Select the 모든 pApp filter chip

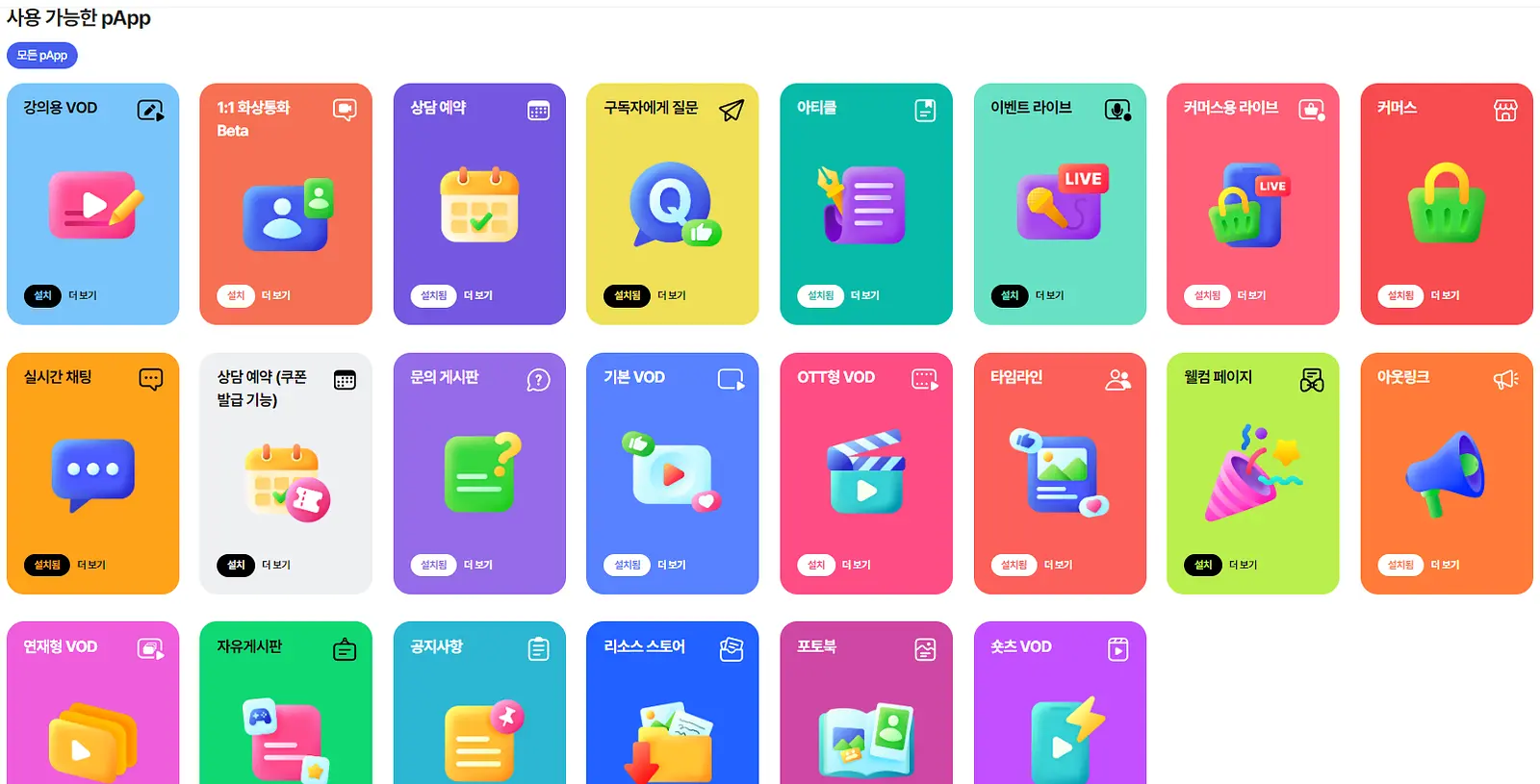coord(41,56)
